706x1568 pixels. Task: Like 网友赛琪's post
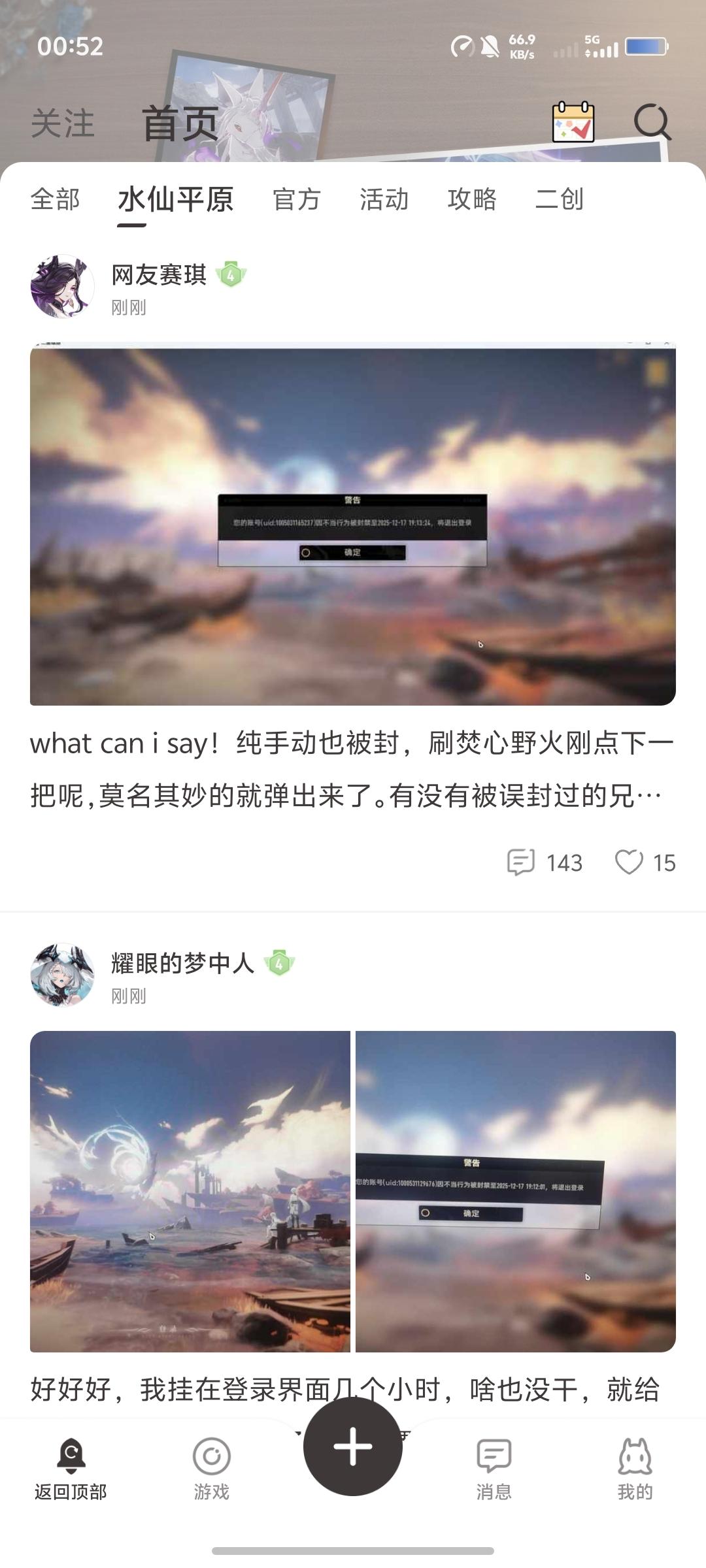[645, 862]
